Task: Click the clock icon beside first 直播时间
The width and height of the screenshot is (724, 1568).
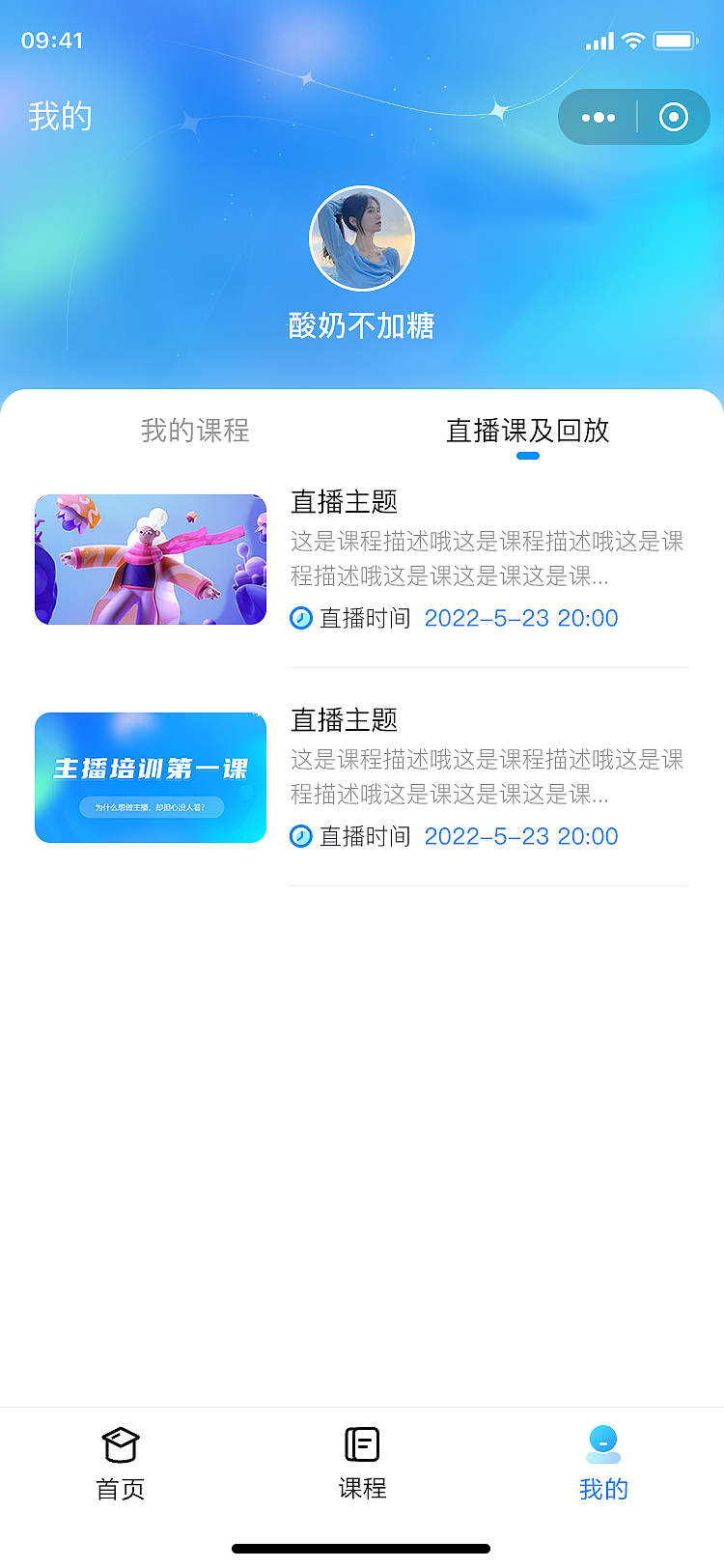Action: coord(301,617)
